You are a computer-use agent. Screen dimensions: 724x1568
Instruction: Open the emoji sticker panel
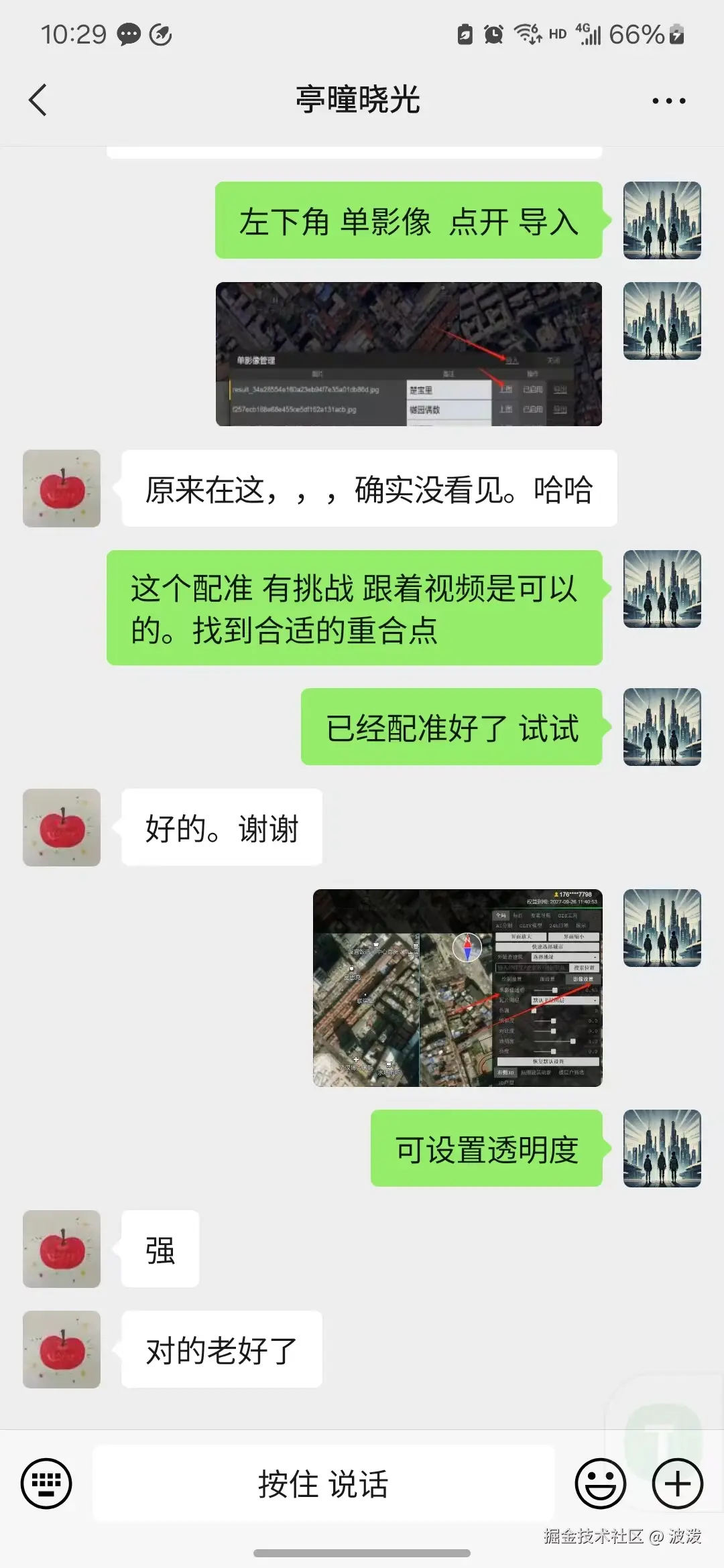[x=600, y=1483]
